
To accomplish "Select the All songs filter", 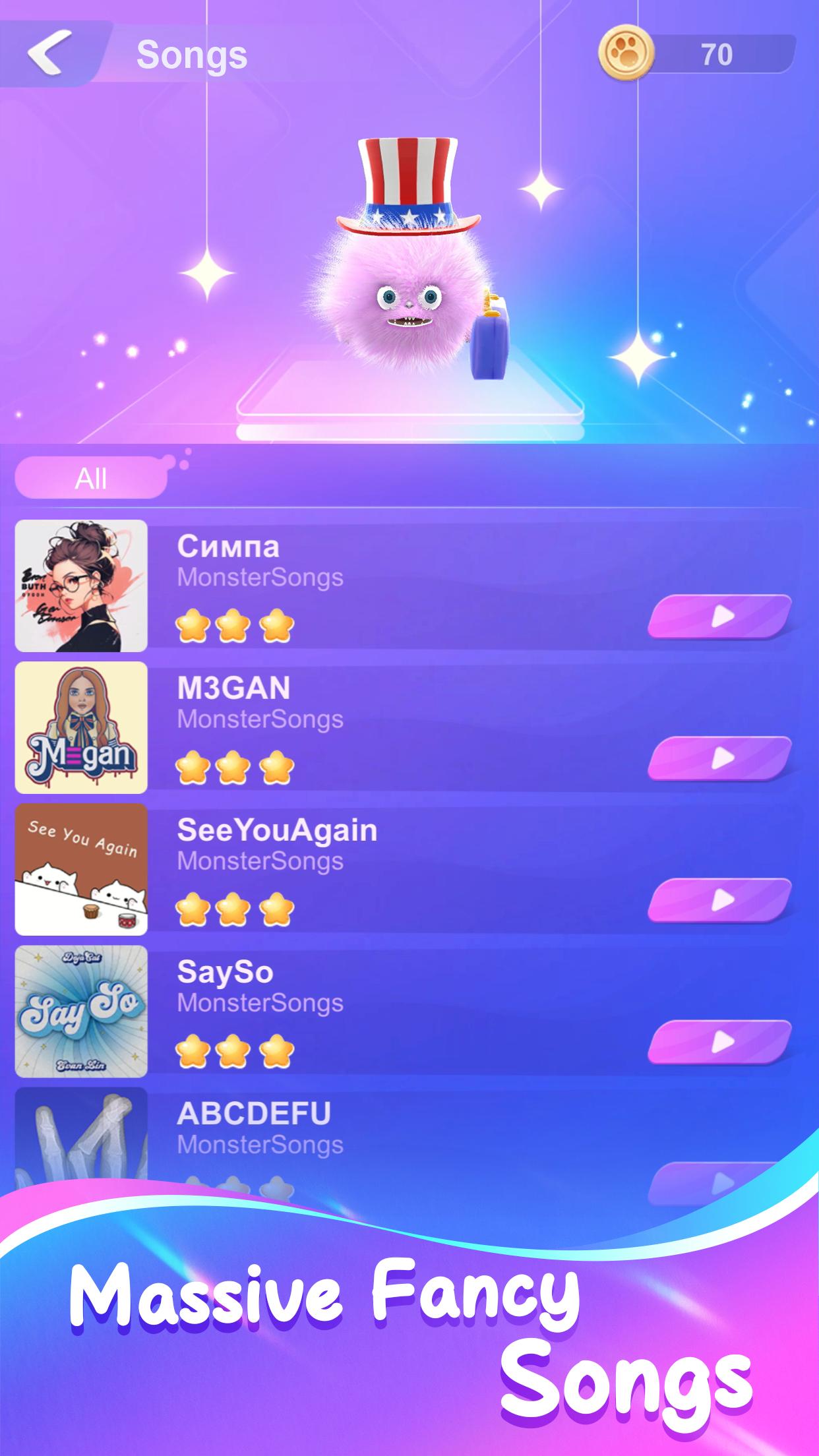I will tap(91, 478).
